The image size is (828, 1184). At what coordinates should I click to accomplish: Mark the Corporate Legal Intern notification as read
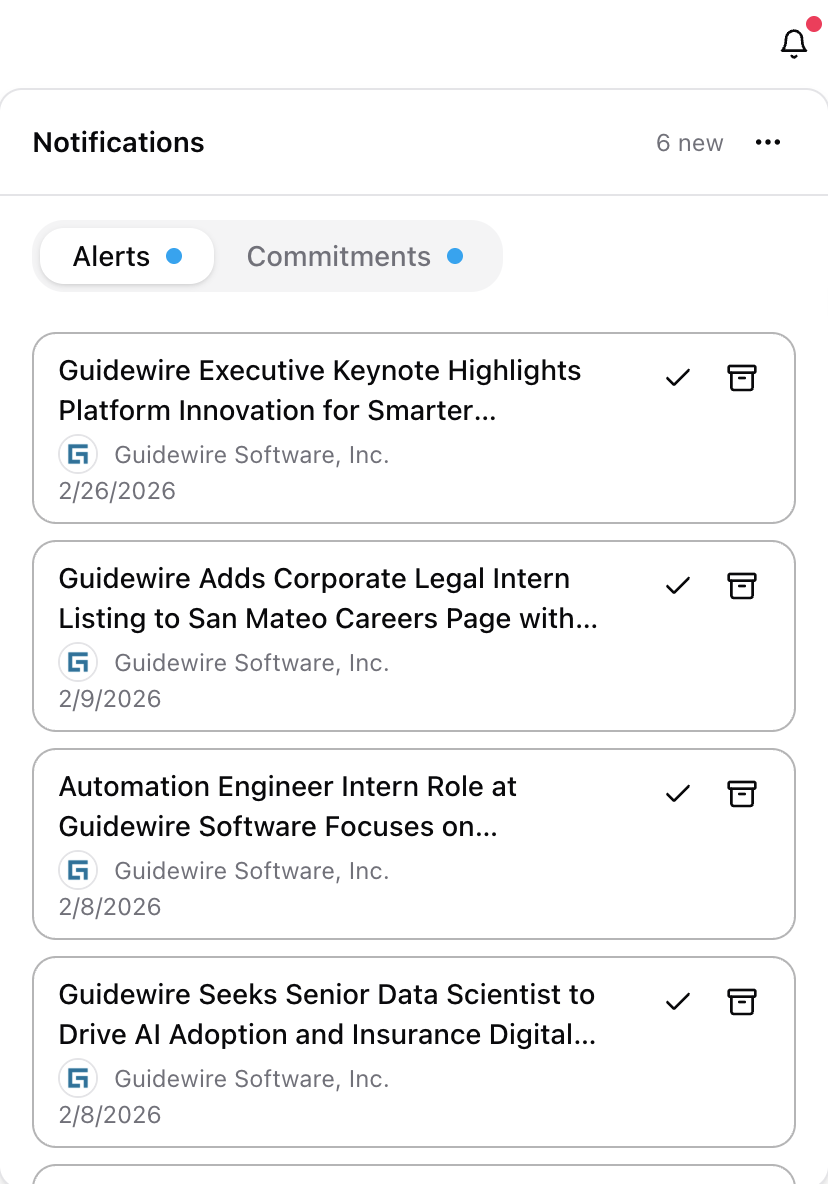click(676, 585)
